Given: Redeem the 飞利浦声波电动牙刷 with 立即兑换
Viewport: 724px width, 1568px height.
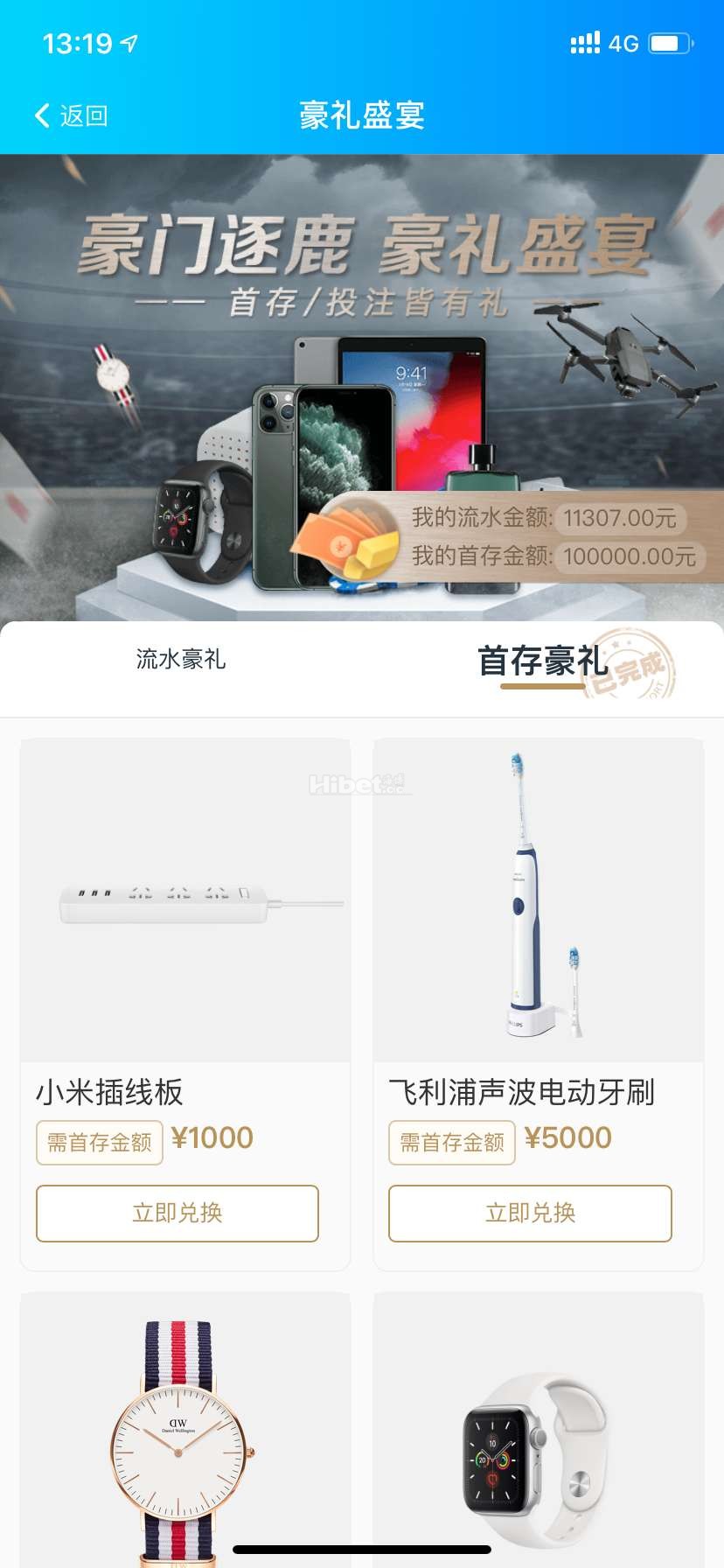Looking at the screenshot, I should 530,1213.
